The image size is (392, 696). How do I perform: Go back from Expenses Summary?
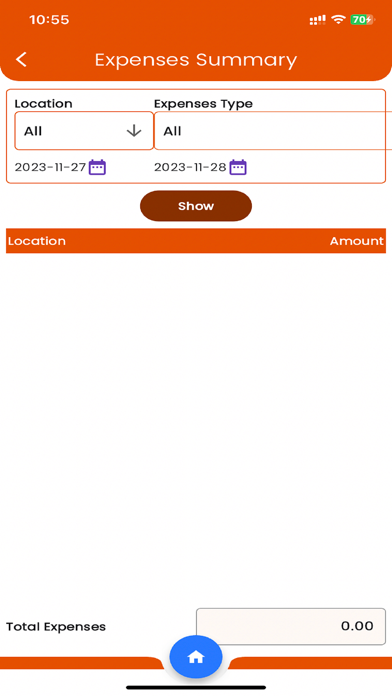pos(21,59)
